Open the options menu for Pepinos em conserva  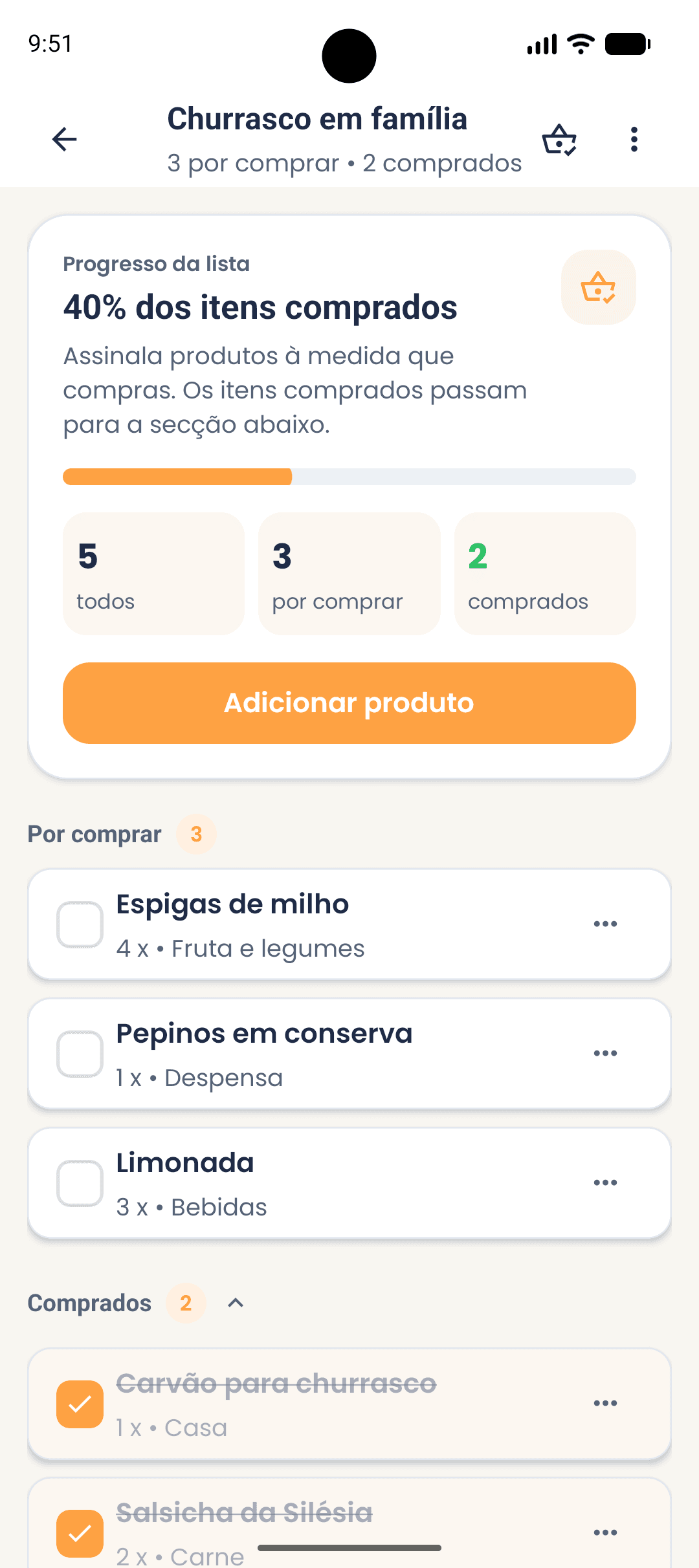605,1052
